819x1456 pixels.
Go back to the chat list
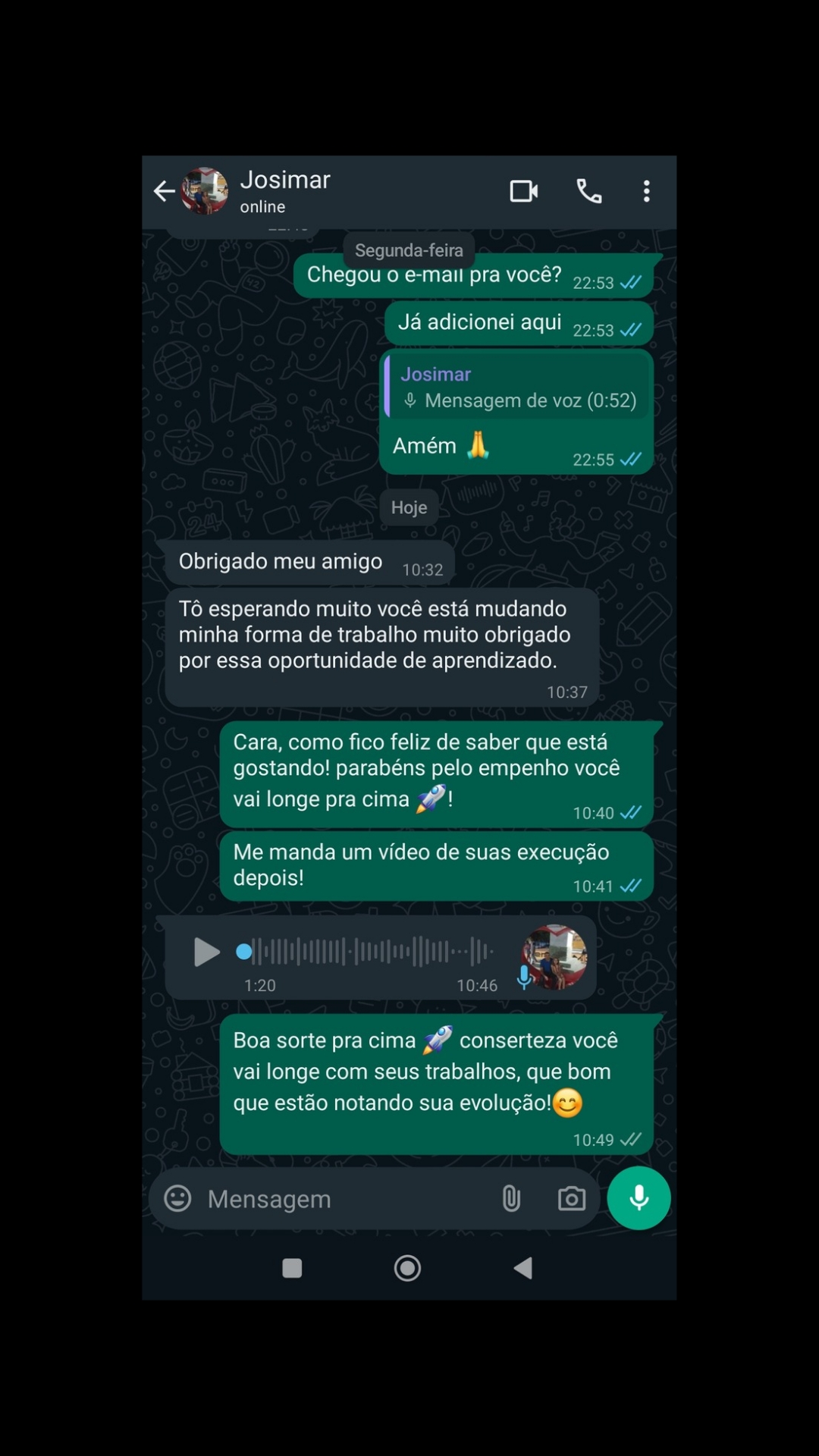(x=164, y=191)
